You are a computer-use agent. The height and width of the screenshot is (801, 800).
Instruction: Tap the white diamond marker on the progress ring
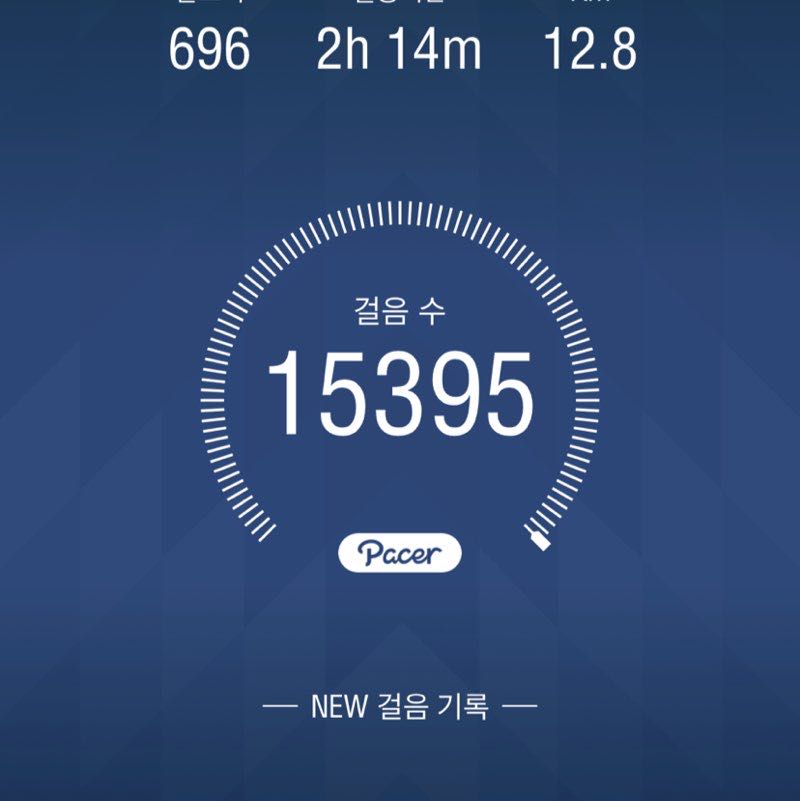tap(539, 540)
